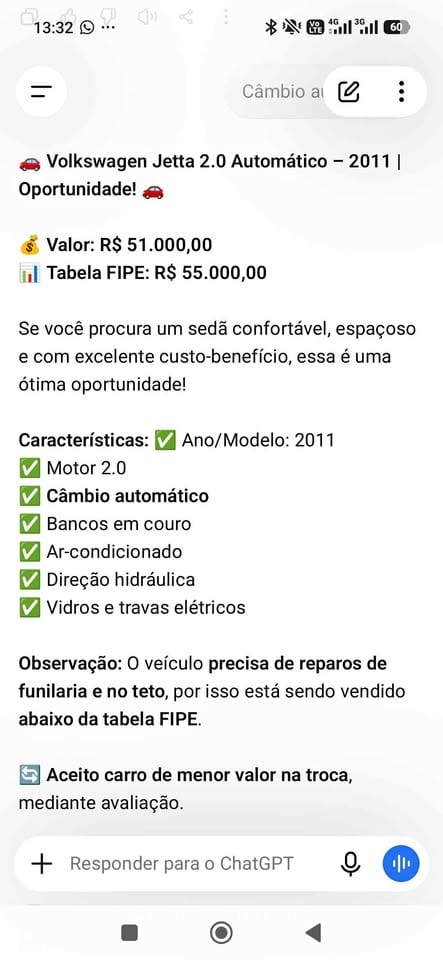Tap the microphone dictation icon
This screenshot has width=443, height=960.
[350, 864]
